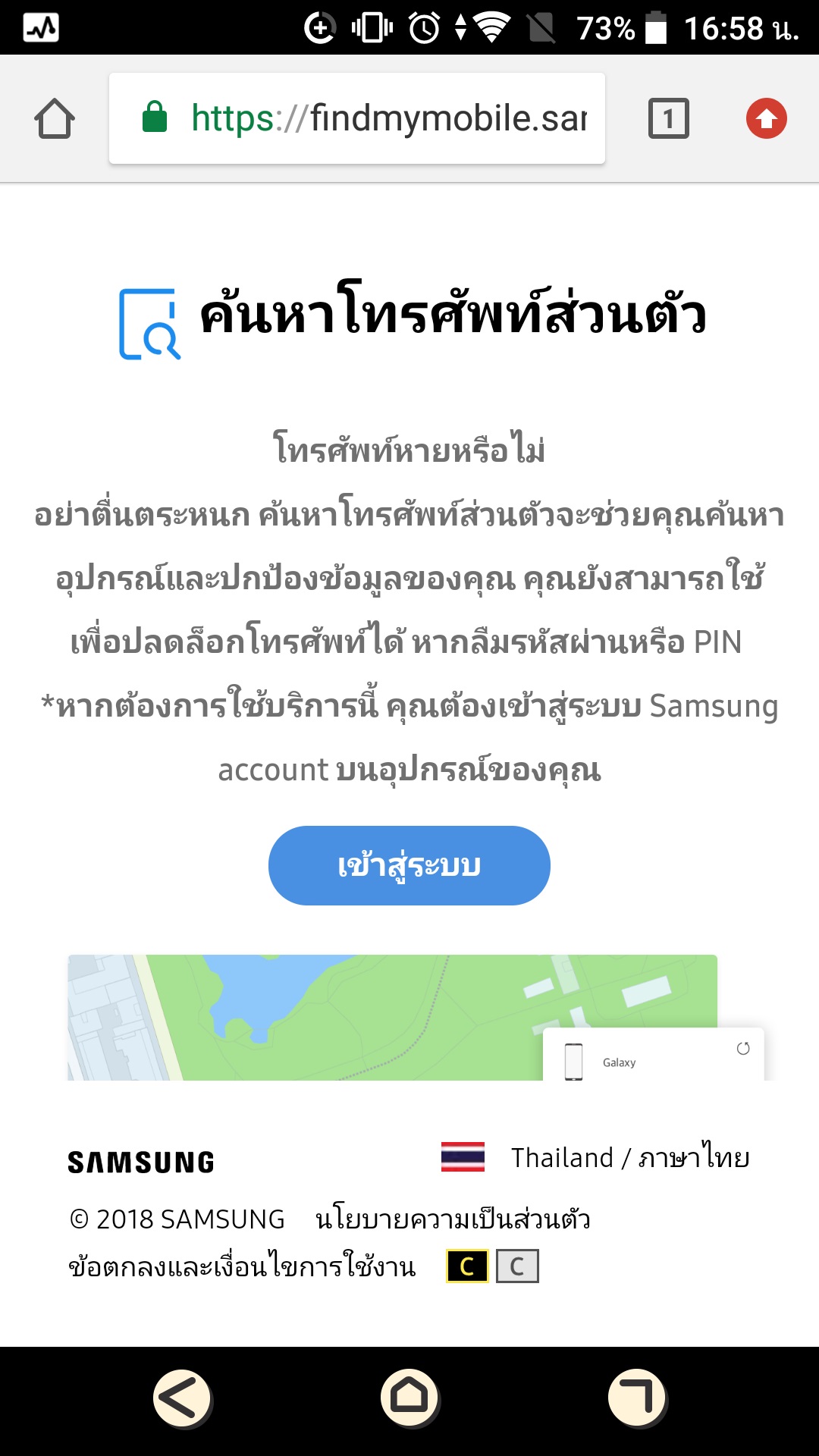Image resolution: width=819 pixels, height=1456 pixels.
Task: Open the tab switcher showing 1 tab
Action: pyautogui.click(x=668, y=119)
